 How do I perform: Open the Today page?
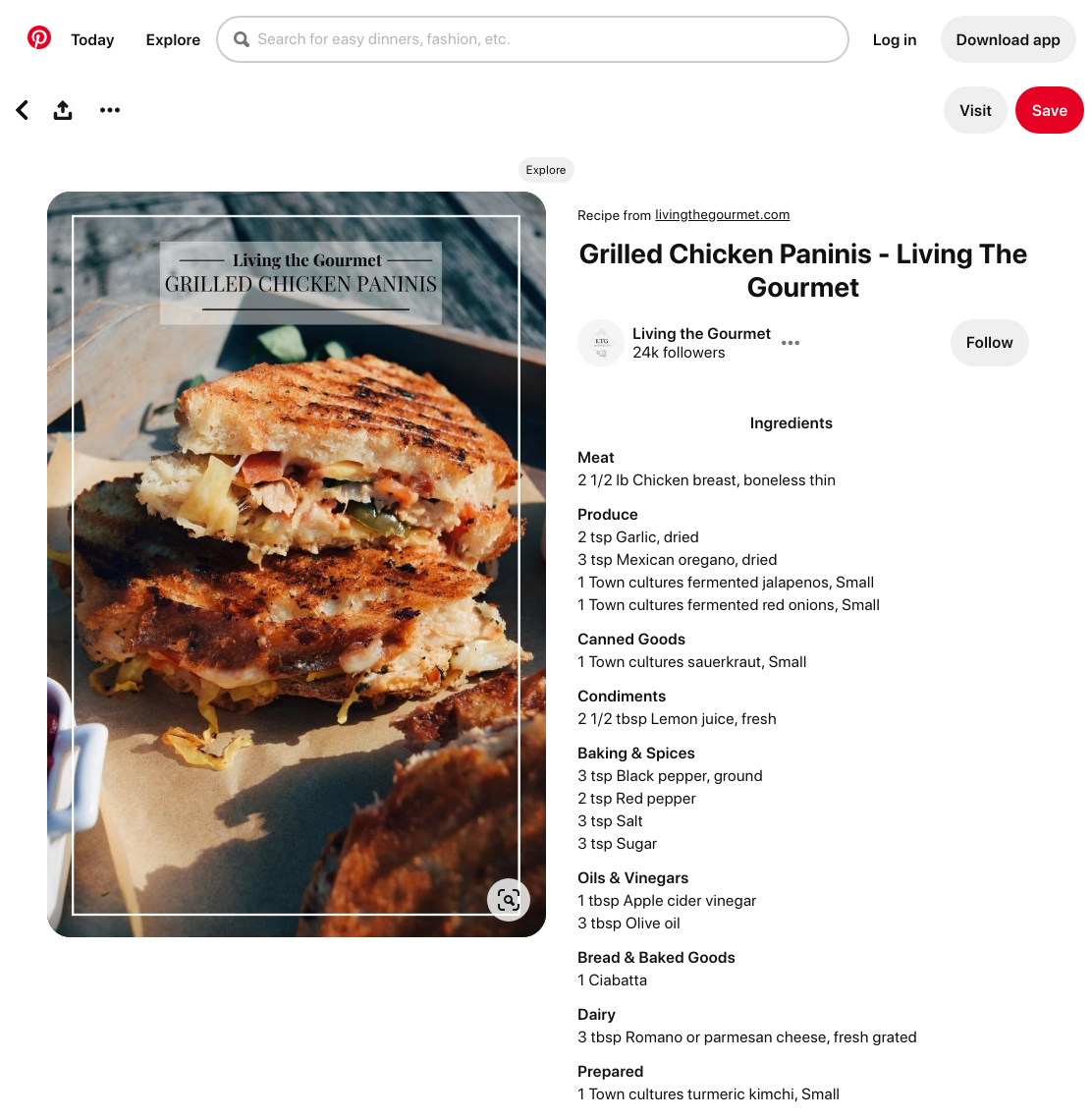click(92, 40)
